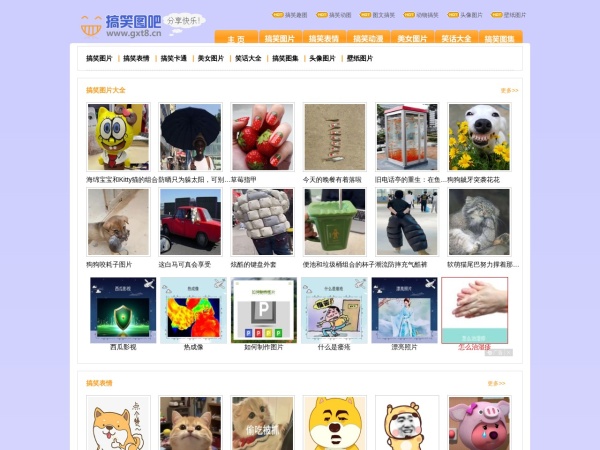This screenshot has height=450, width=600.
Task: Switch to the 搞笑表情 orange tab
Action: (324, 38)
